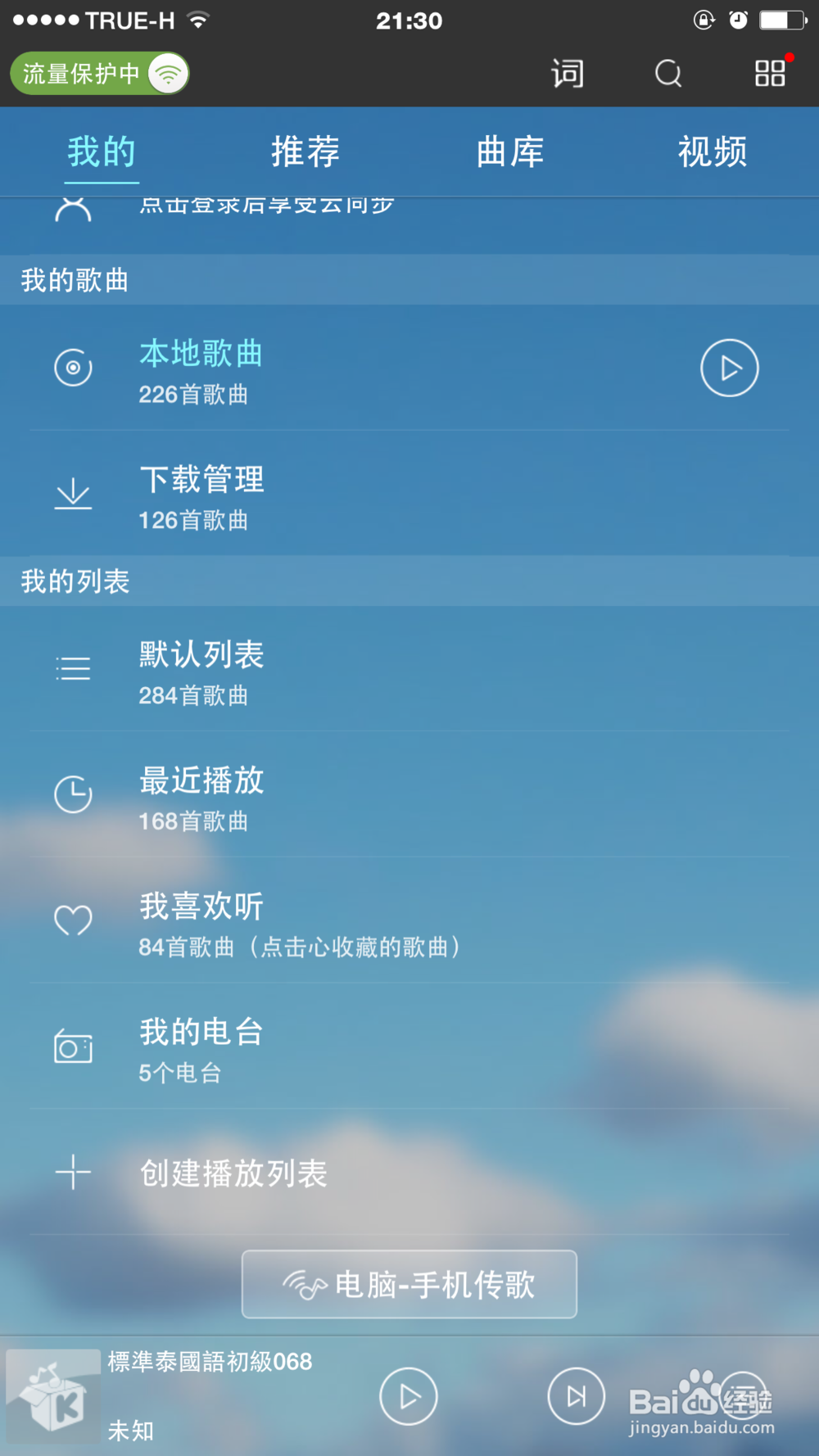Switch to the 推荐 tab
819x1456 pixels.
306,152
